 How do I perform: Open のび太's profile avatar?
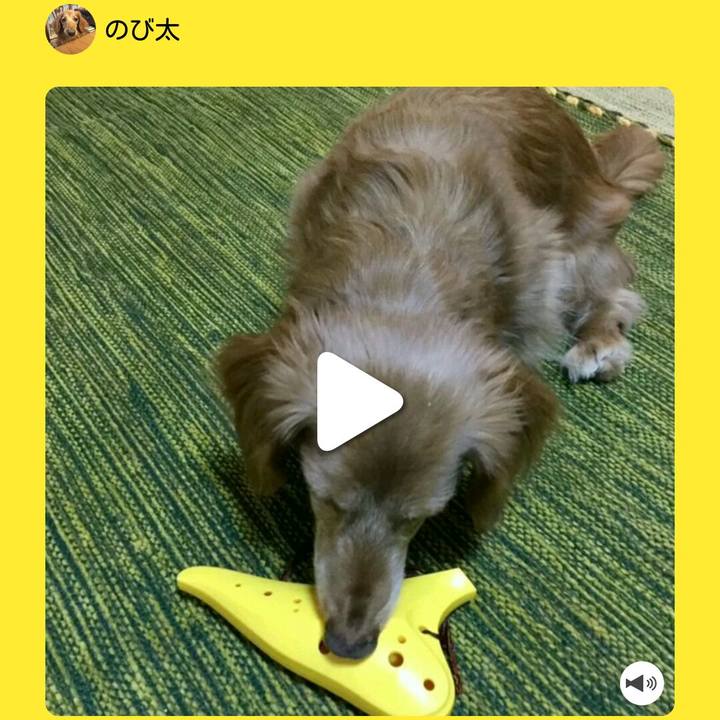(x=70, y=29)
